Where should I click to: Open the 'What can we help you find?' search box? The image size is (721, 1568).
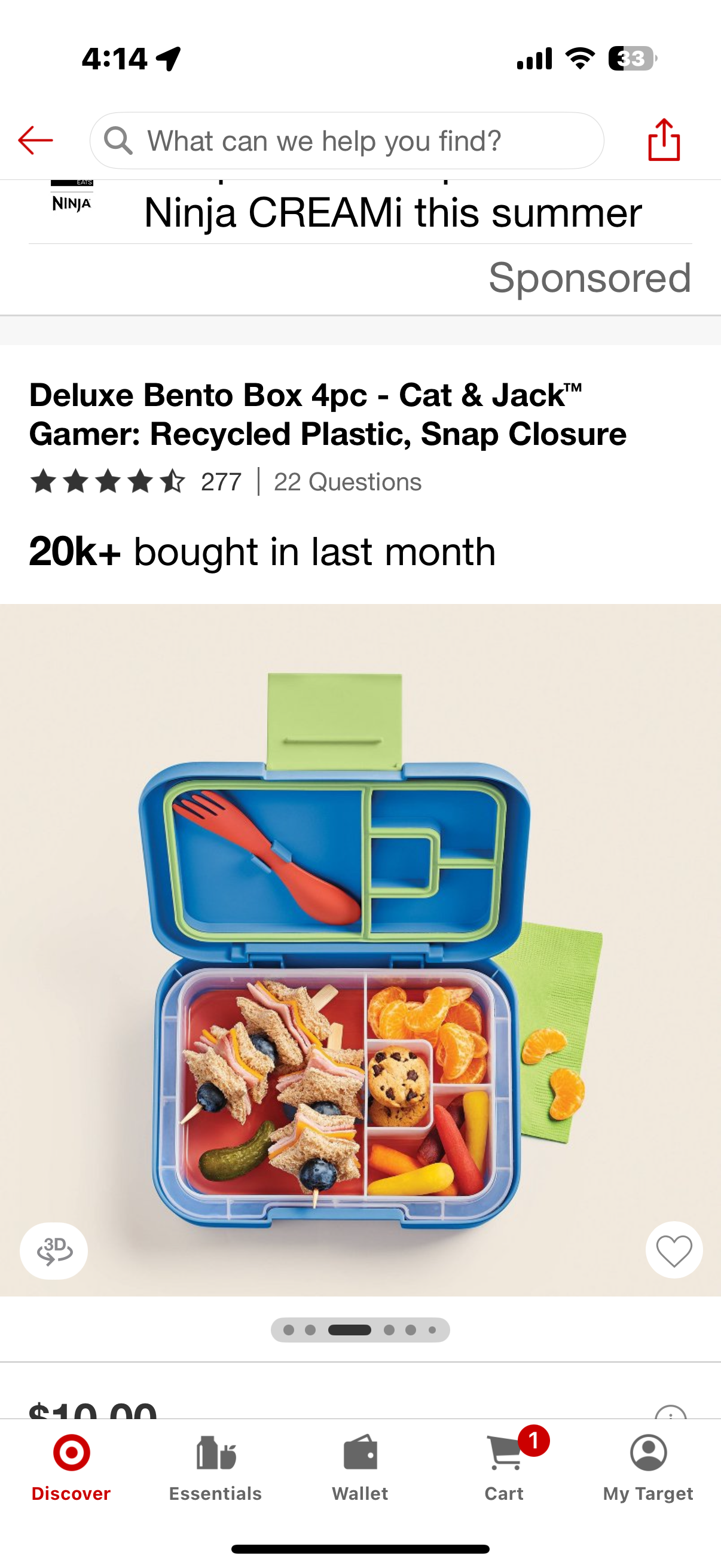click(347, 141)
